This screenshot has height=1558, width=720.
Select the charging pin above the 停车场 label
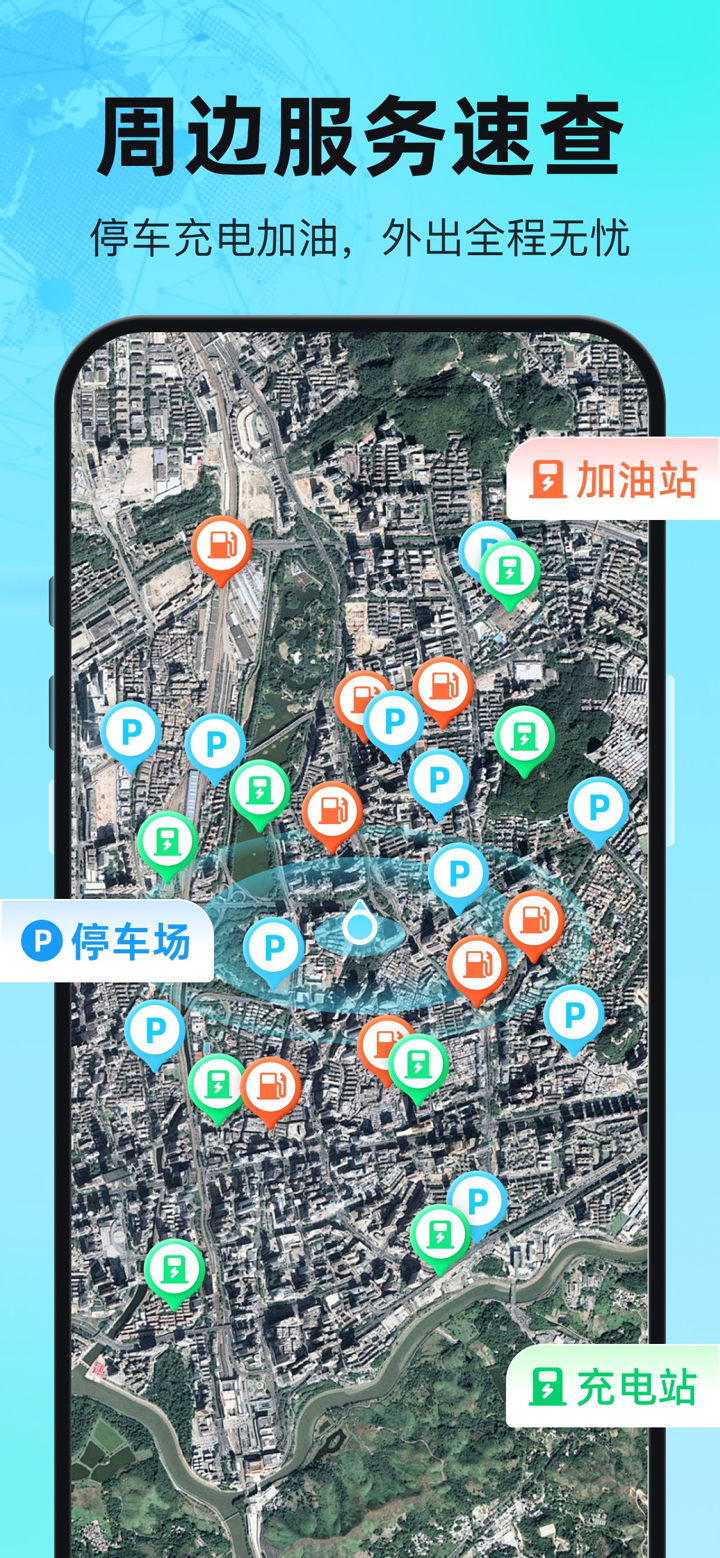[168, 843]
